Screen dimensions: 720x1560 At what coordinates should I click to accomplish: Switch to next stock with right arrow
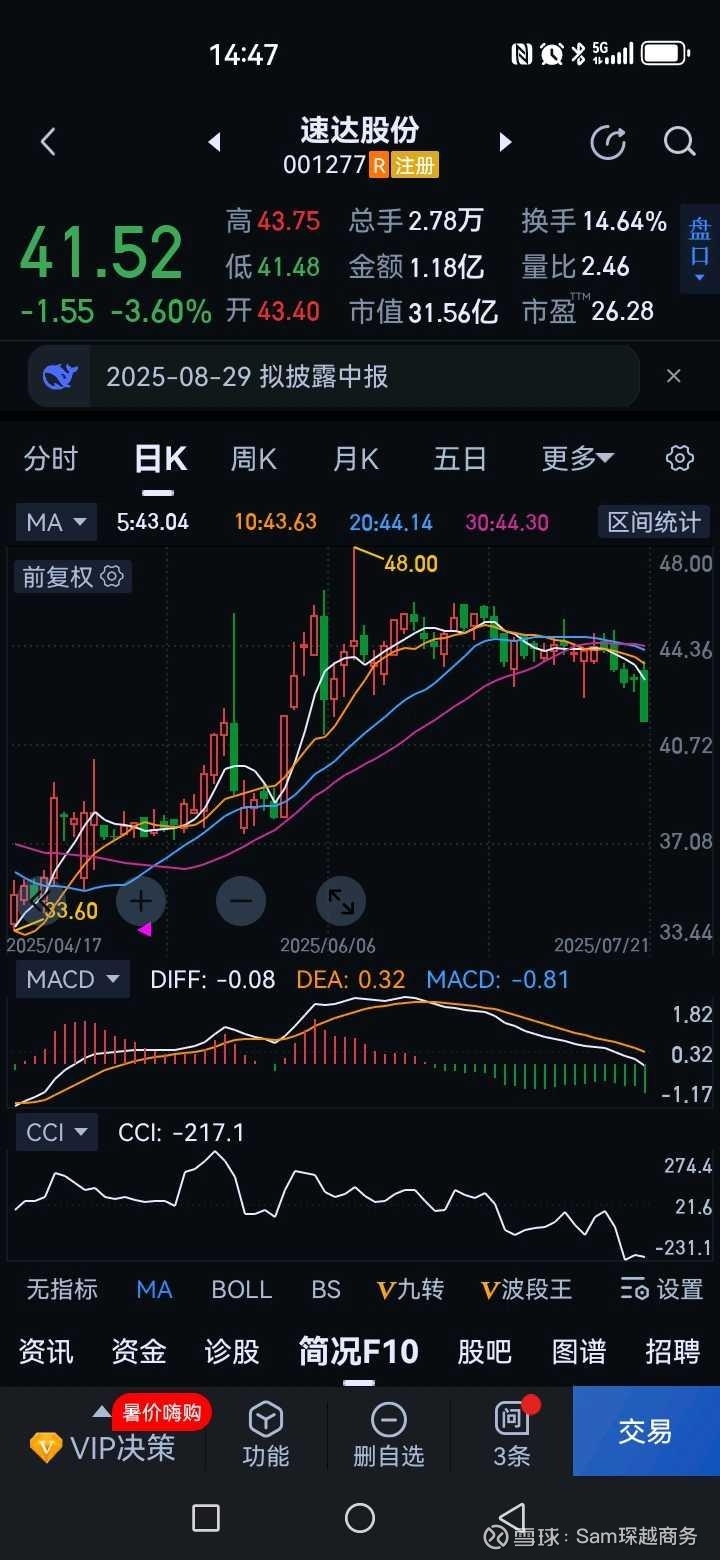505,142
